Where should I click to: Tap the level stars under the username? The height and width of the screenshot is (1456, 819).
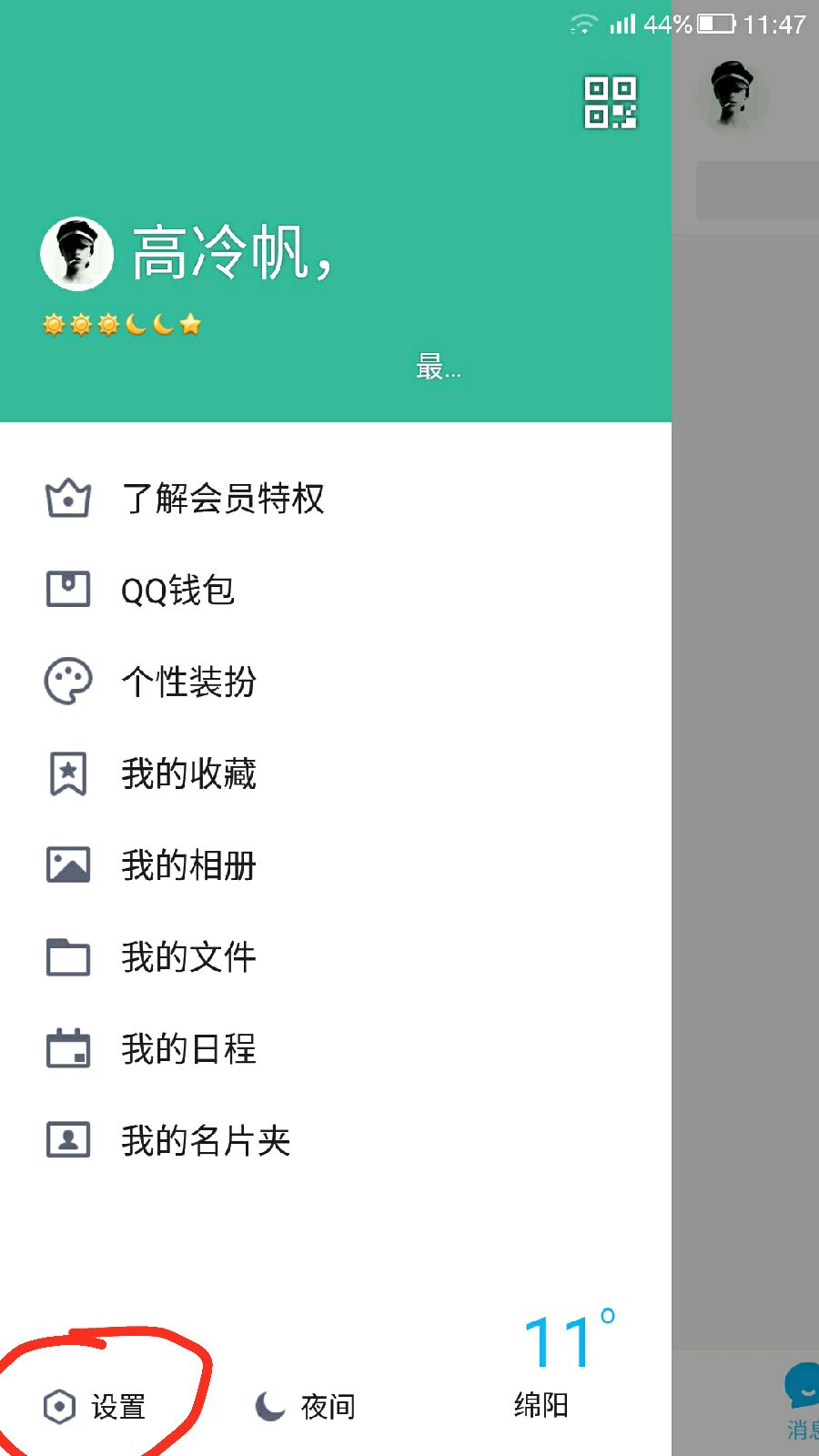122,324
